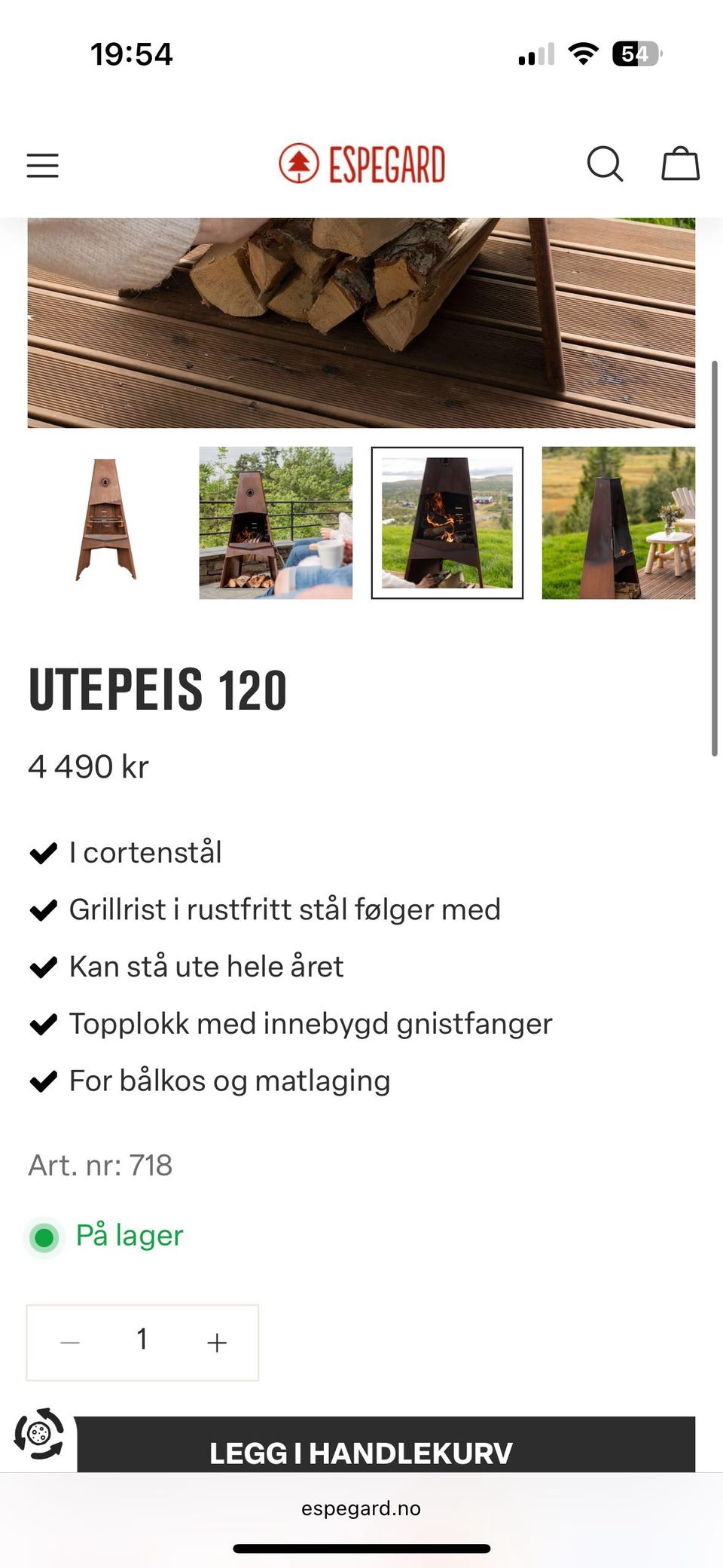Click the price '4 490 kr'
This screenshot has height=1568, width=723.
[x=88, y=767]
